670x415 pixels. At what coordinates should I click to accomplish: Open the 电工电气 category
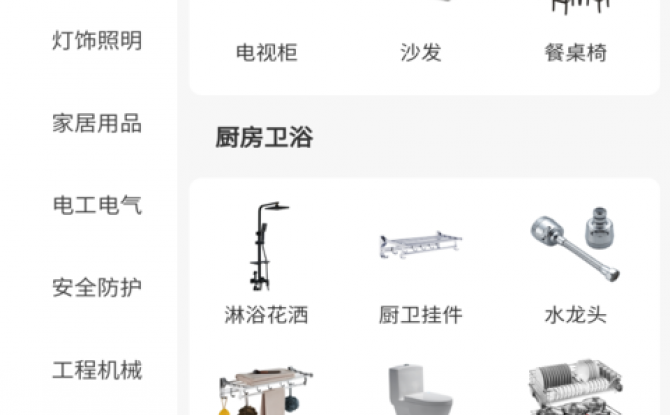(x=96, y=206)
